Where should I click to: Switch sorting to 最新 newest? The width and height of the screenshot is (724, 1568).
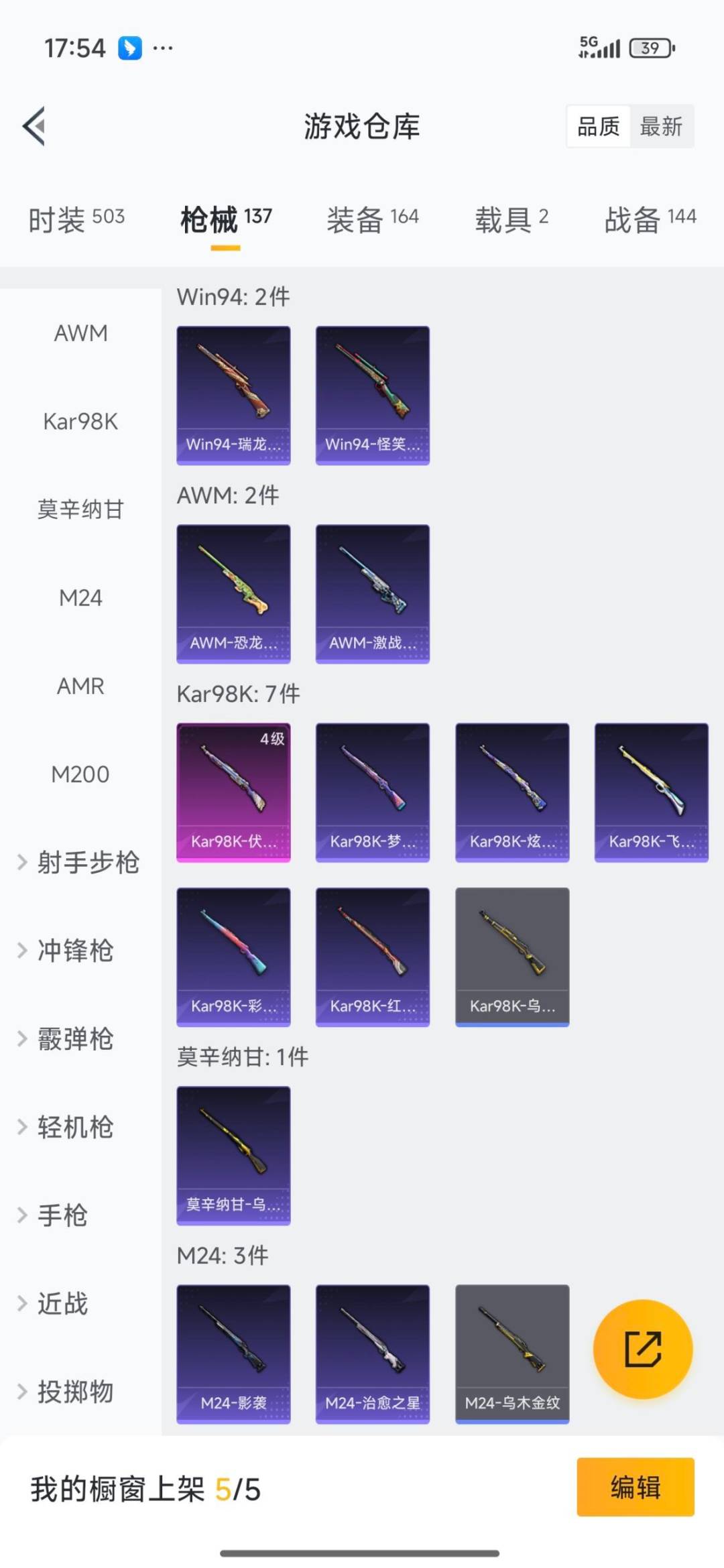pos(661,127)
